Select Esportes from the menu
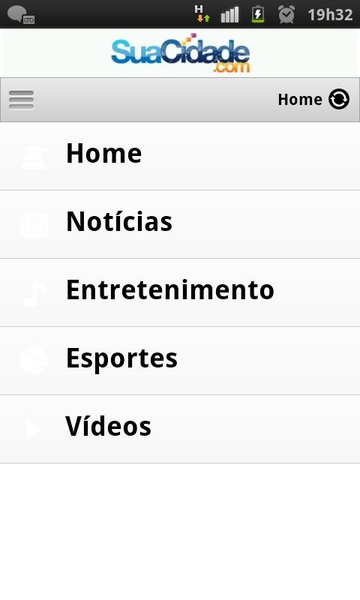Image resolution: width=360 pixels, height=600 pixels. (180, 361)
